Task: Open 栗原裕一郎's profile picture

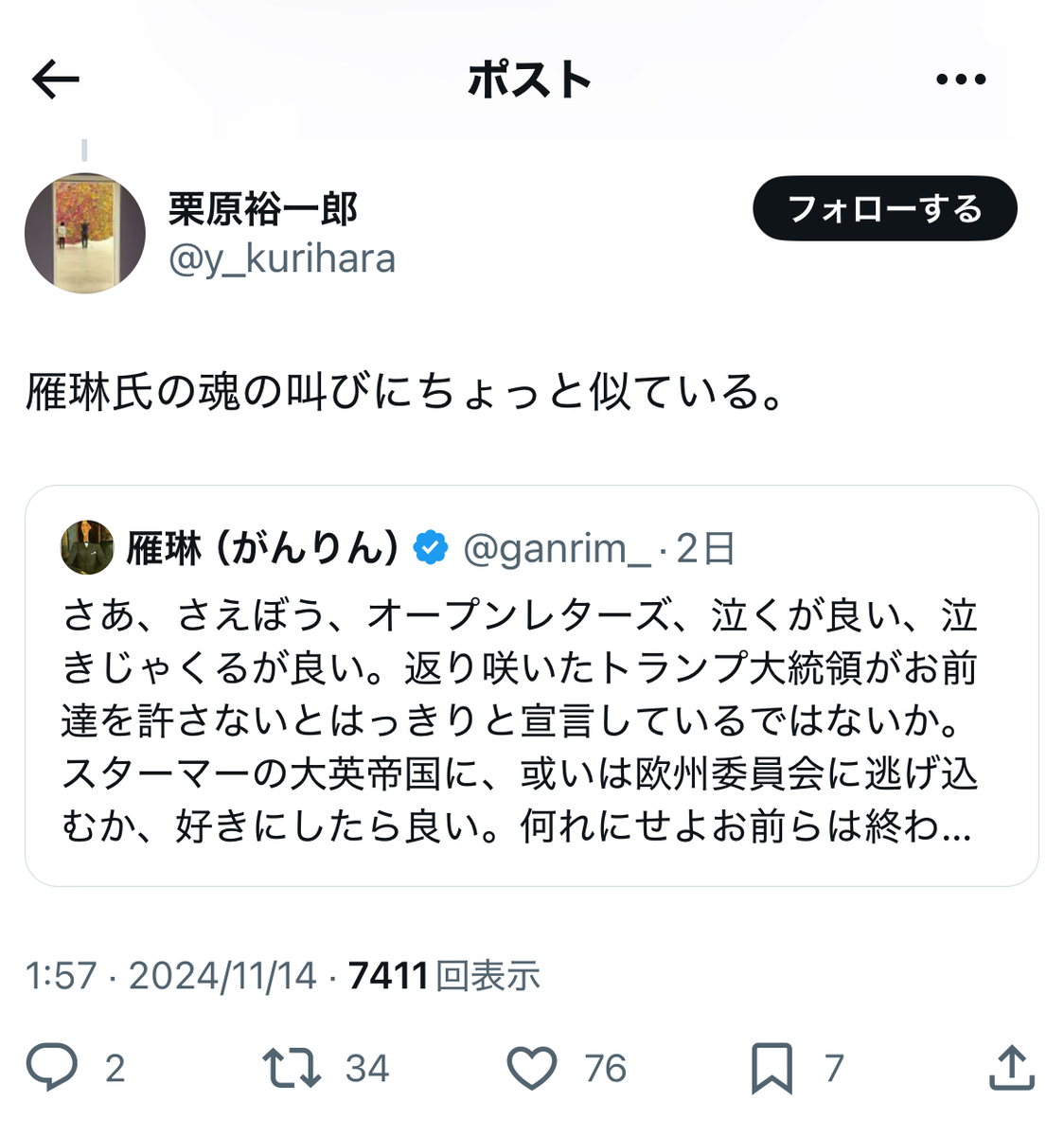Action: pyautogui.click(x=85, y=233)
